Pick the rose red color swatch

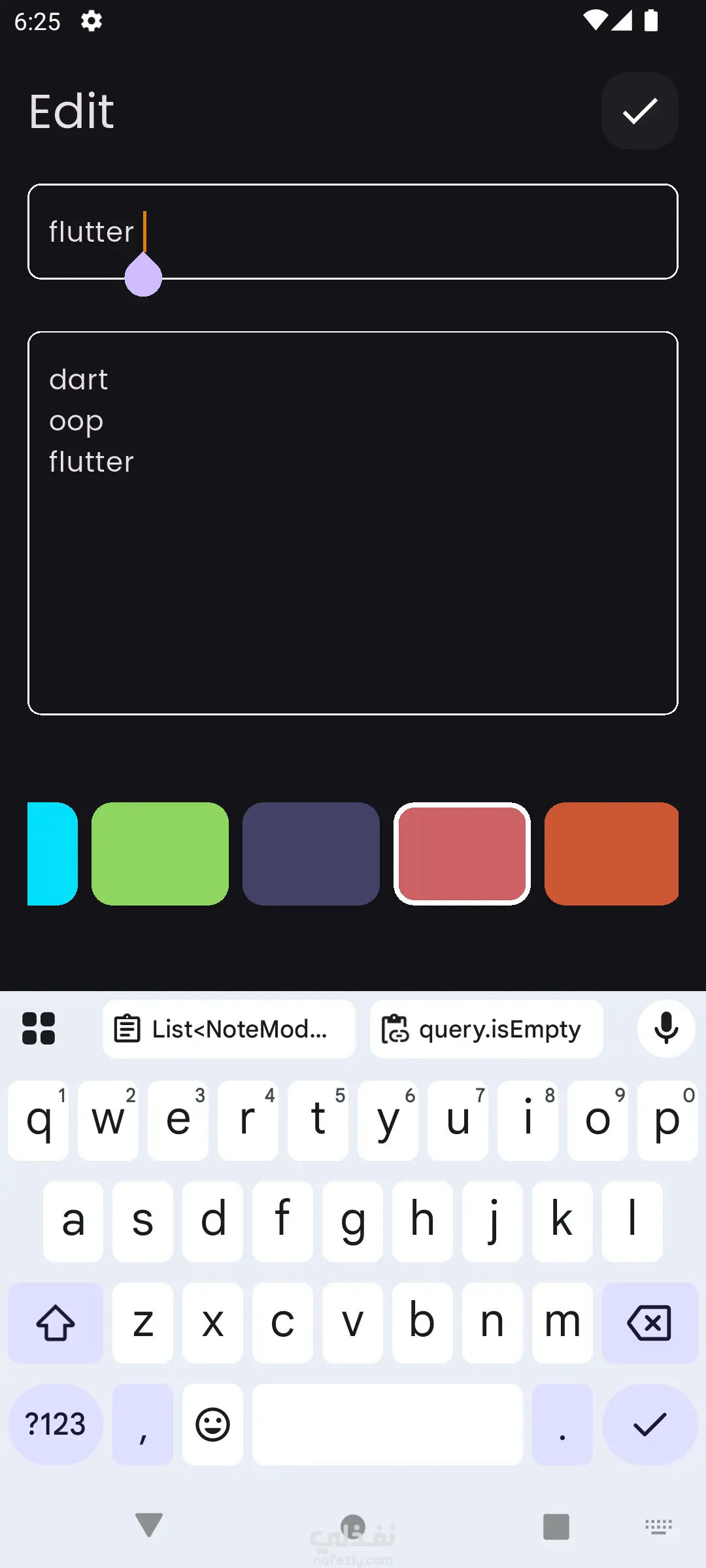tap(462, 853)
